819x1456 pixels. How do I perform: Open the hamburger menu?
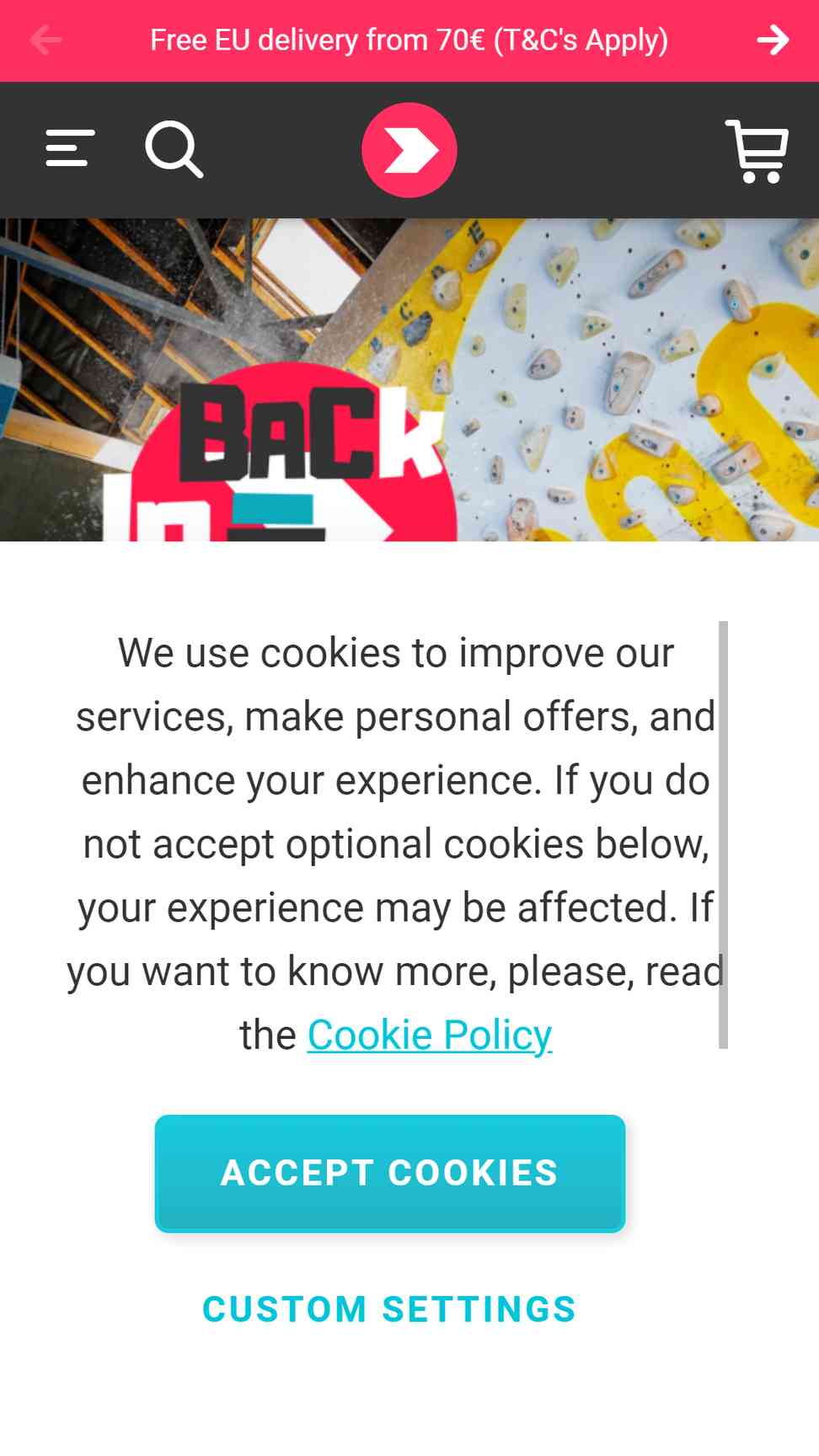click(70, 148)
